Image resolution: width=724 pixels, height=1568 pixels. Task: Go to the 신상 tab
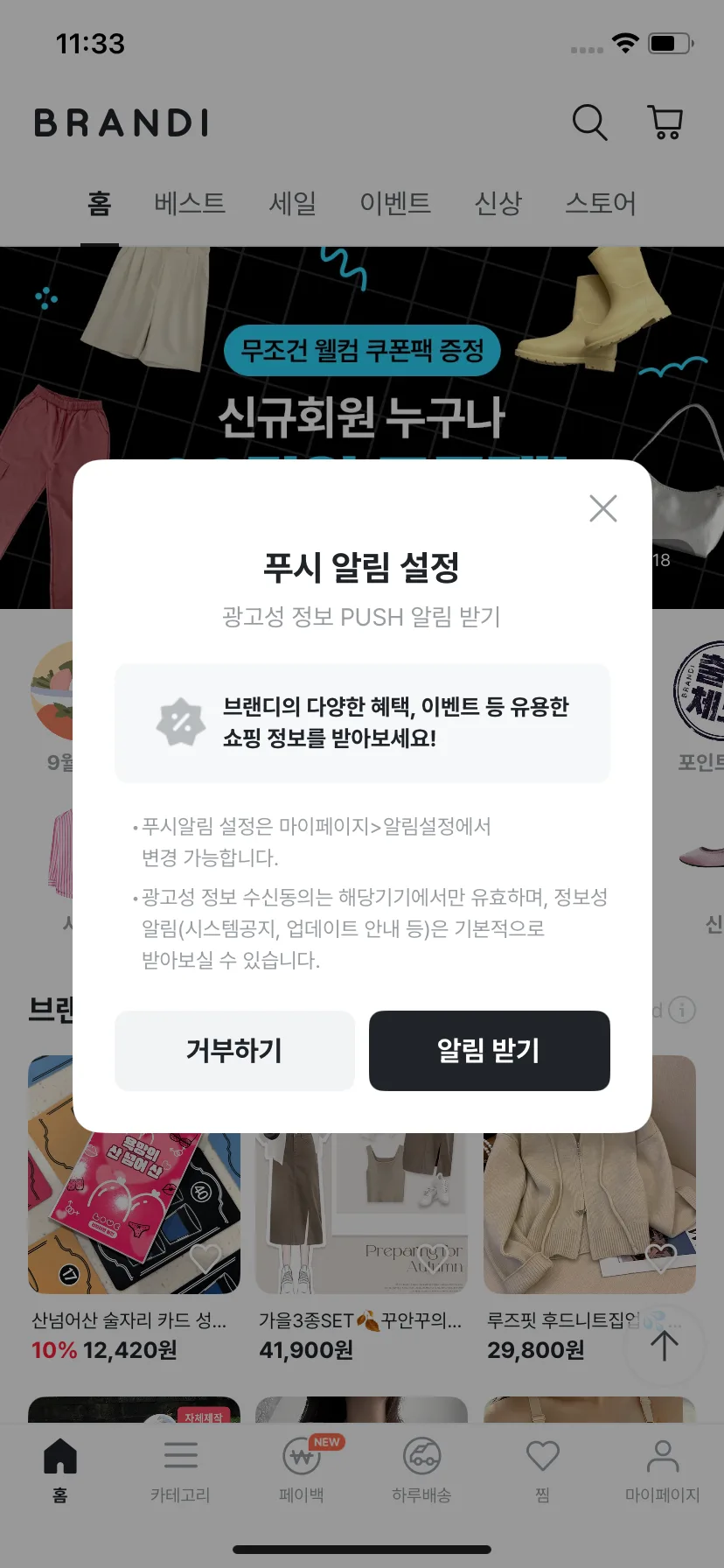[498, 203]
